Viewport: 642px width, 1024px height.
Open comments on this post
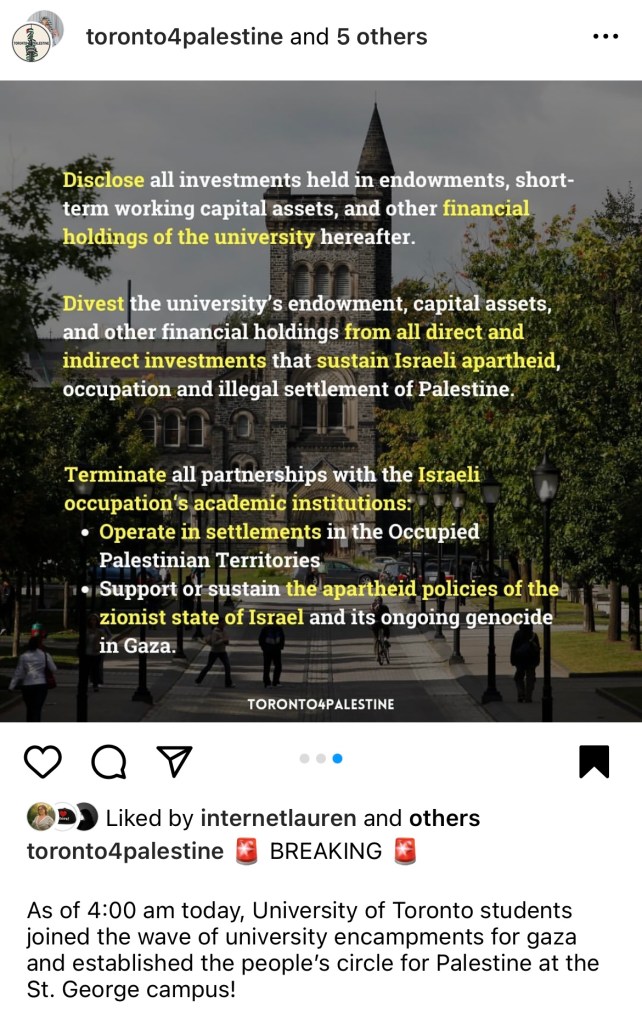[109, 762]
